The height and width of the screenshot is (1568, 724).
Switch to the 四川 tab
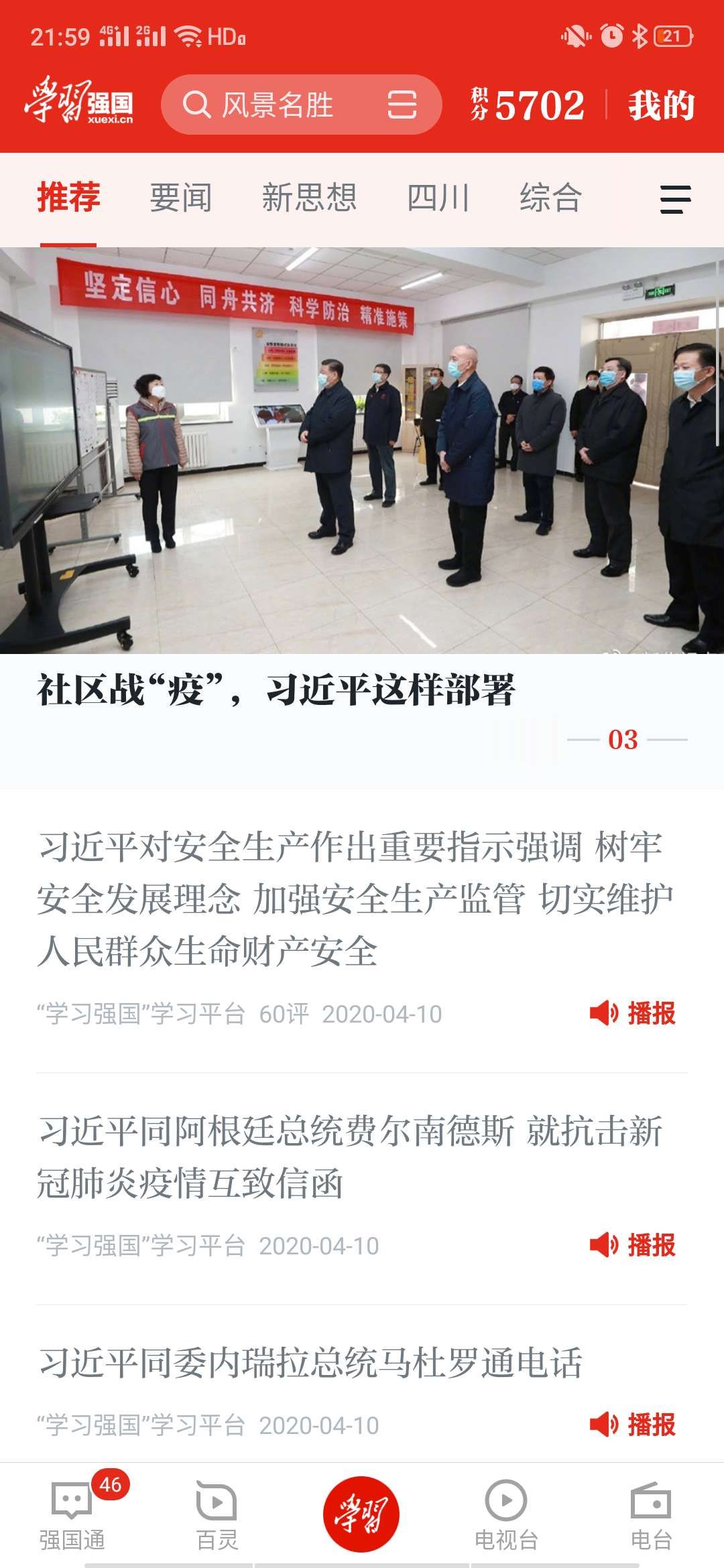click(x=438, y=198)
